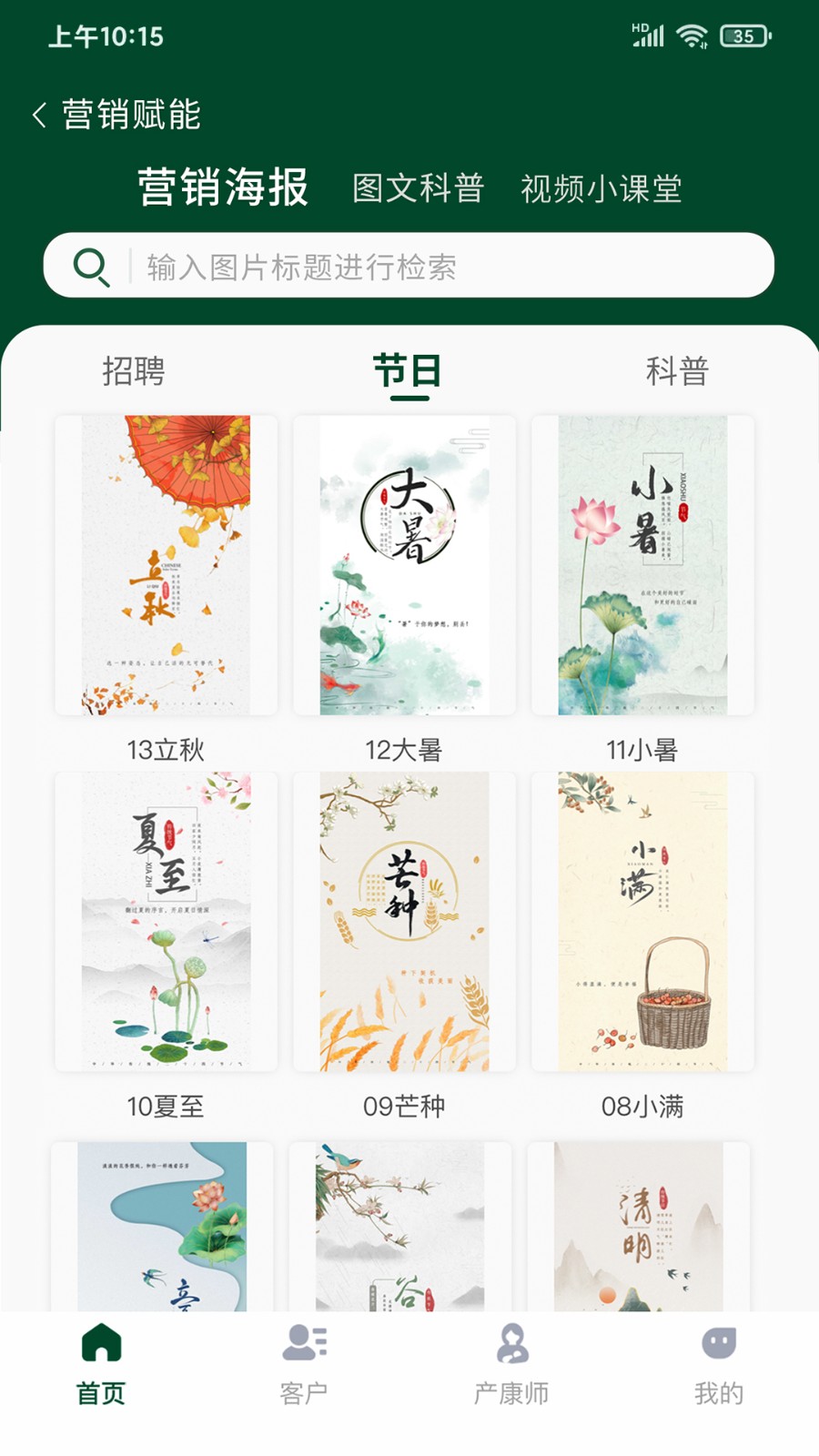The width and height of the screenshot is (819, 1456).
Task: Switch to 视频小课堂 tab
Action: (601, 188)
